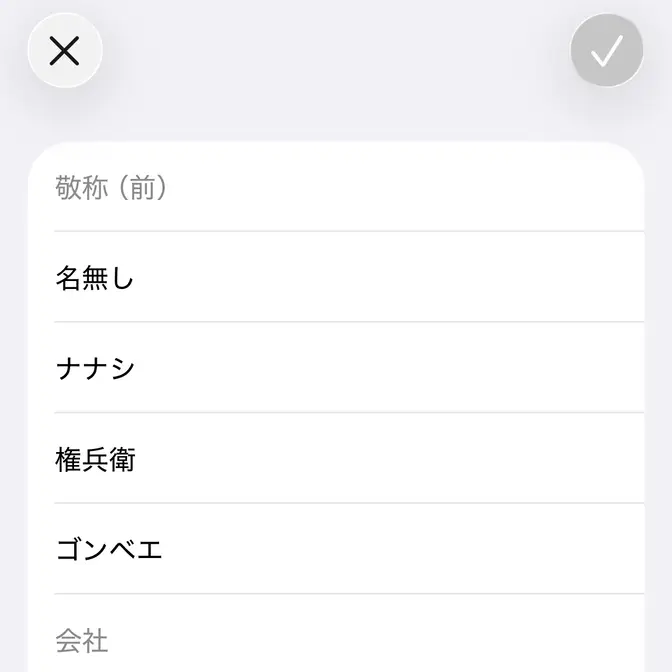The height and width of the screenshot is (672, 672).
Task: Tap the 敬称 (前) prefix field
Action: click(340, 188)
